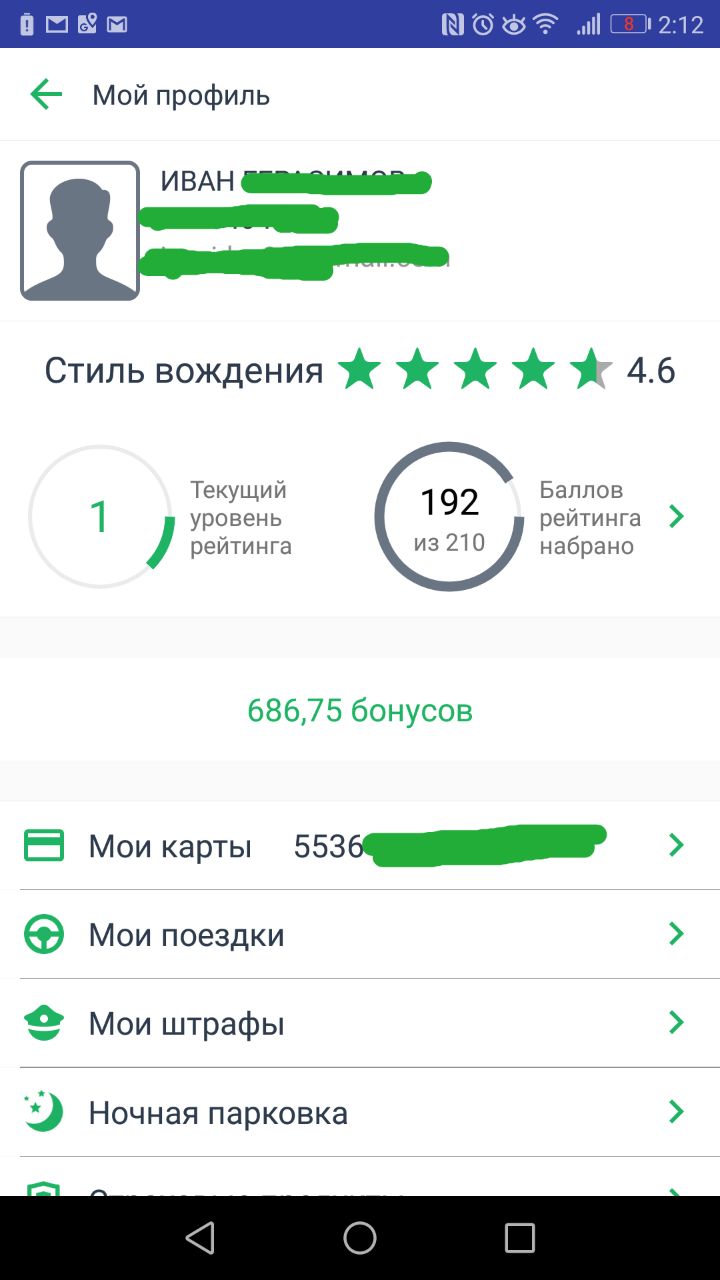Screen dimensions: 720x1280
Task: Open the rating points details chevron
Action: pos(677,517)
